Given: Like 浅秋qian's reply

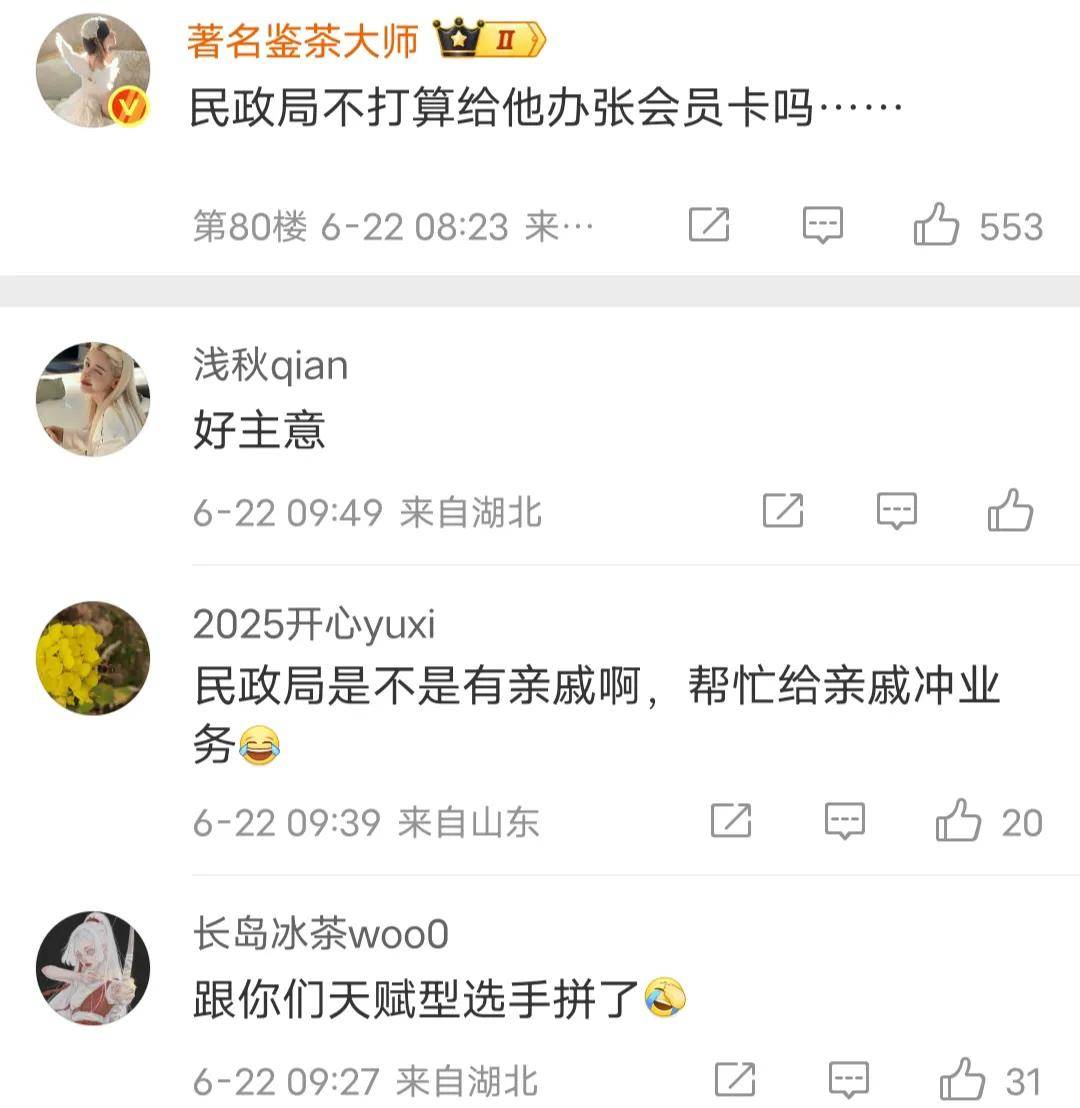Looking at the screenshot, I should [x=1009, y=512].
